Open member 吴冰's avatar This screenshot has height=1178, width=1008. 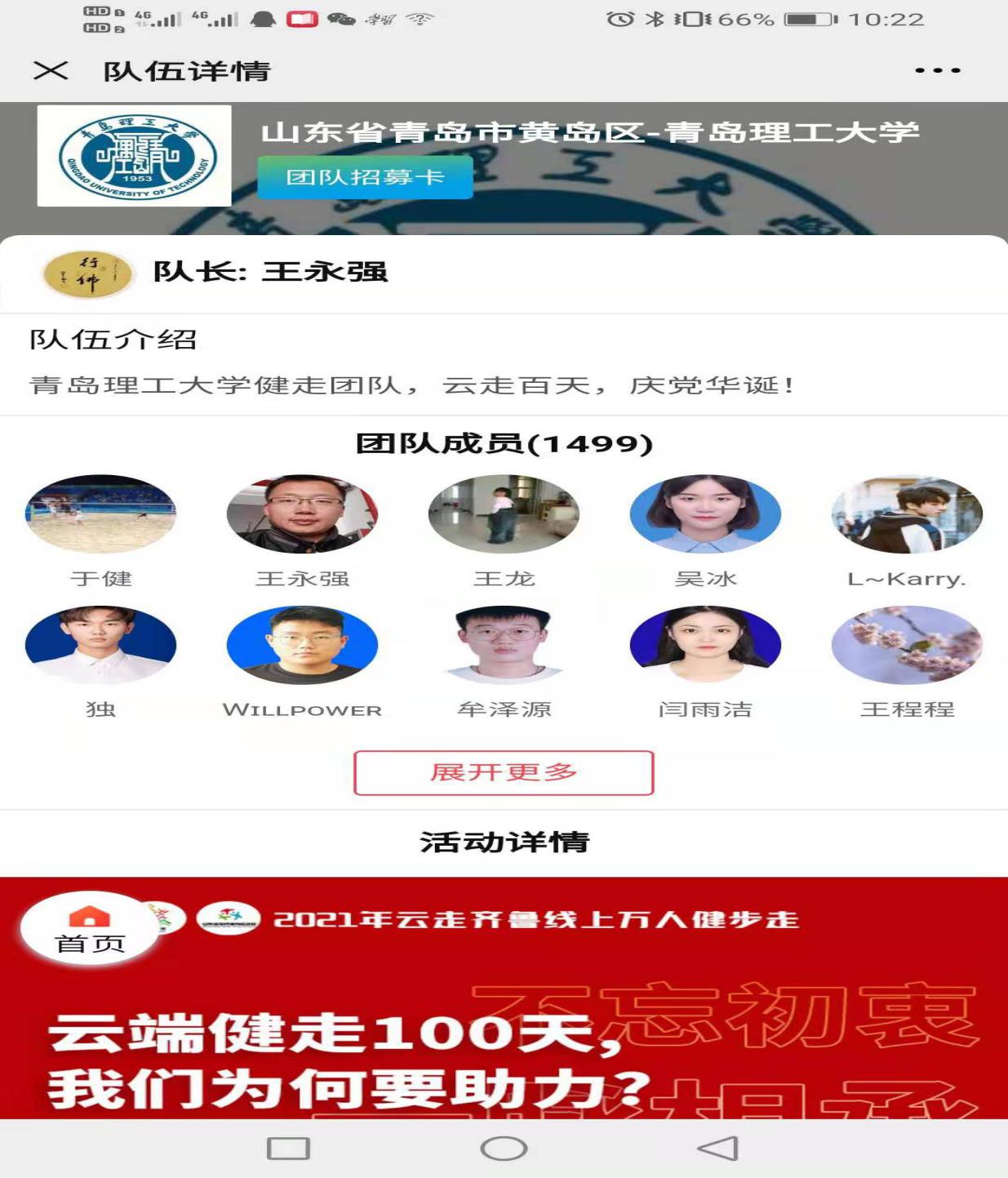tap(705, 514)
